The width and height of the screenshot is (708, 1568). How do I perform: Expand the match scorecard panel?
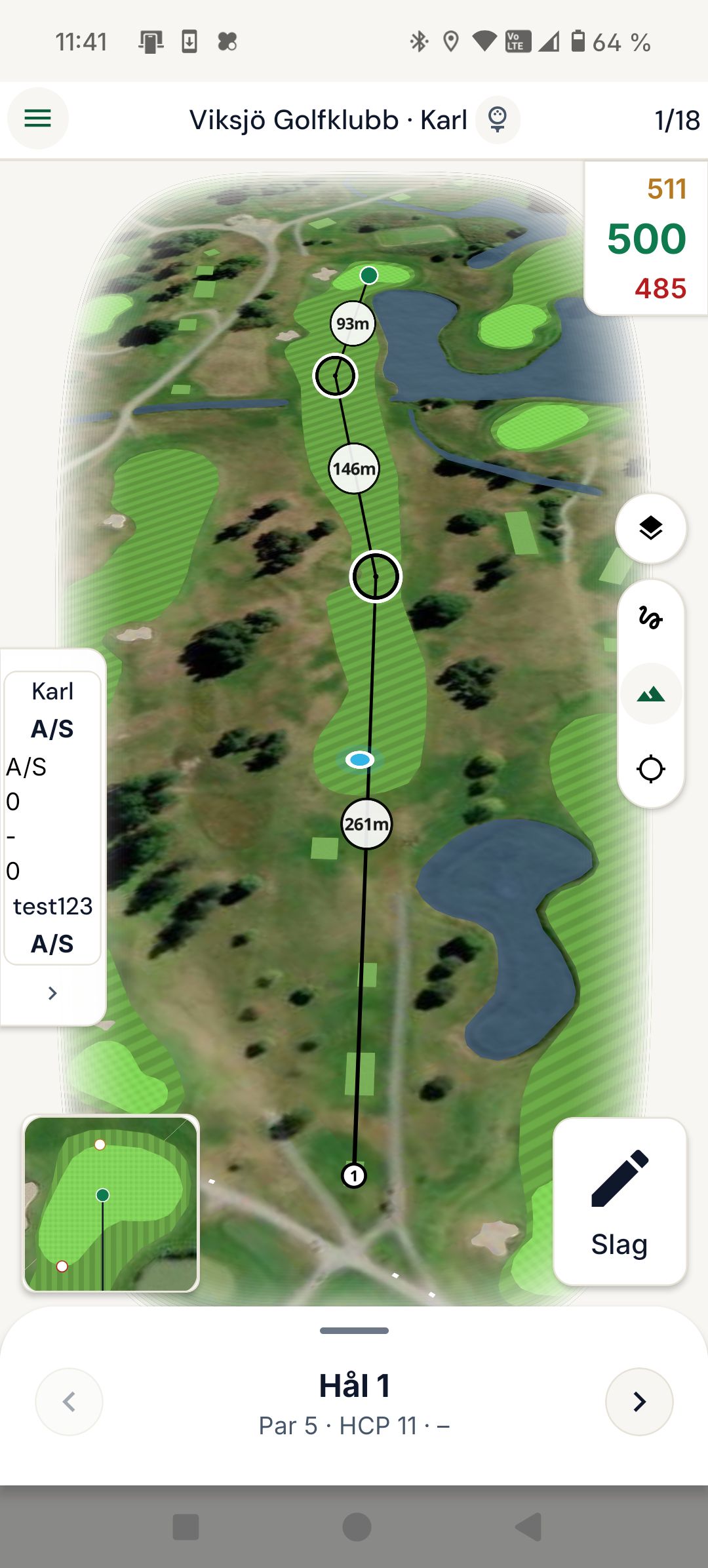52,993
